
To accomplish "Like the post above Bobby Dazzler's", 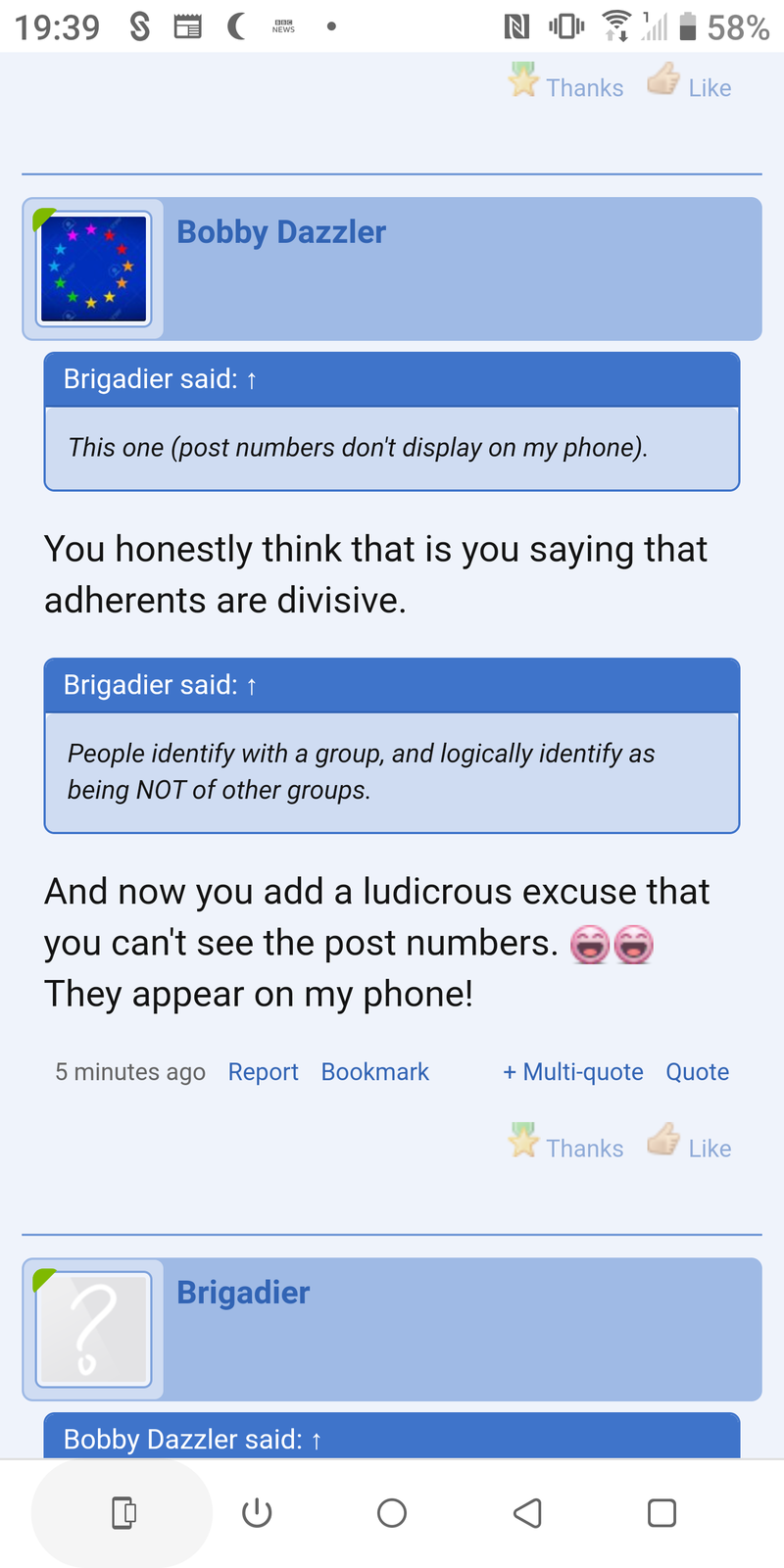I will click(x=690, y=85).
